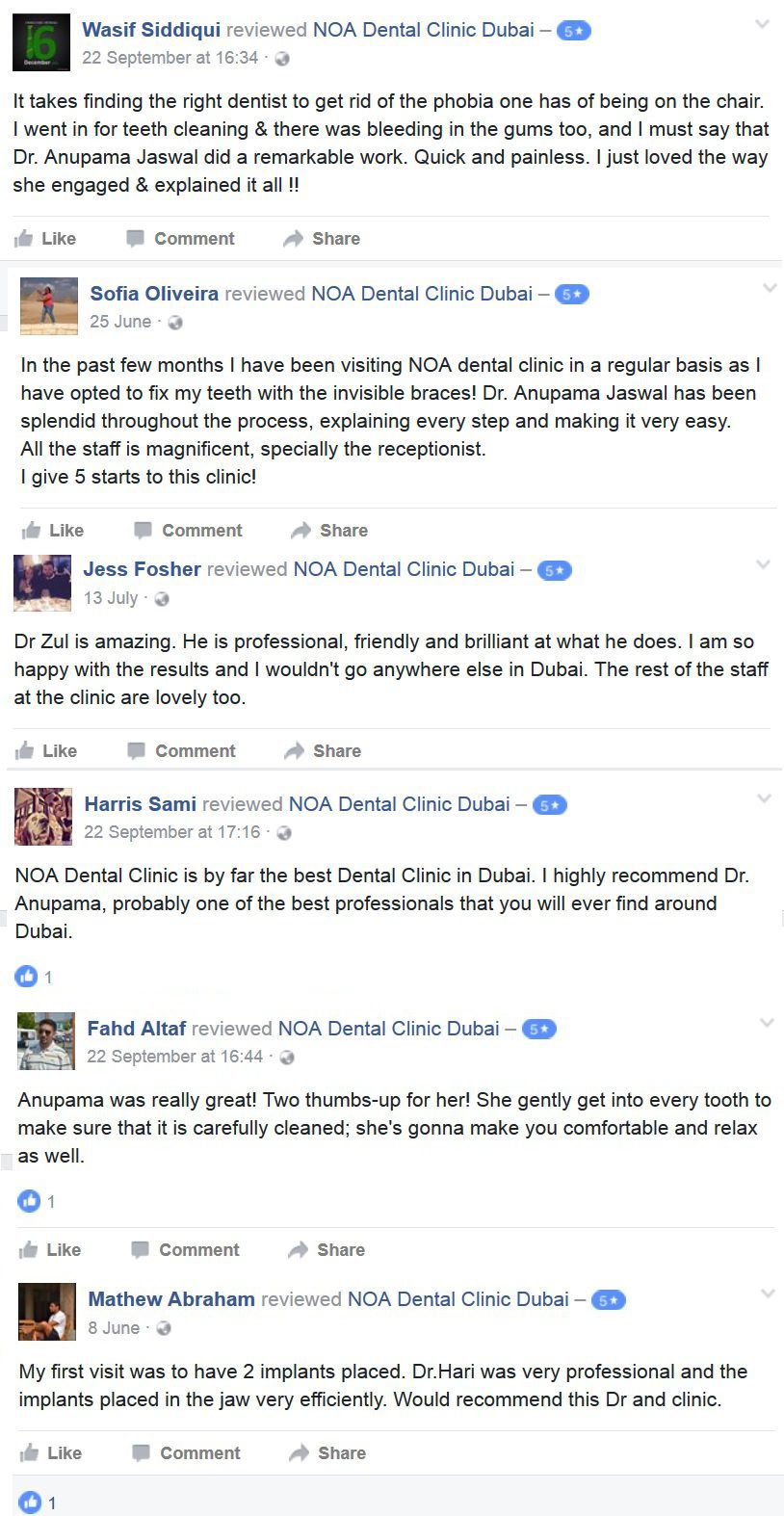Share Wasif Siddiqui's review
Screen dimensions: 784x1516
[x=322, y=239]
